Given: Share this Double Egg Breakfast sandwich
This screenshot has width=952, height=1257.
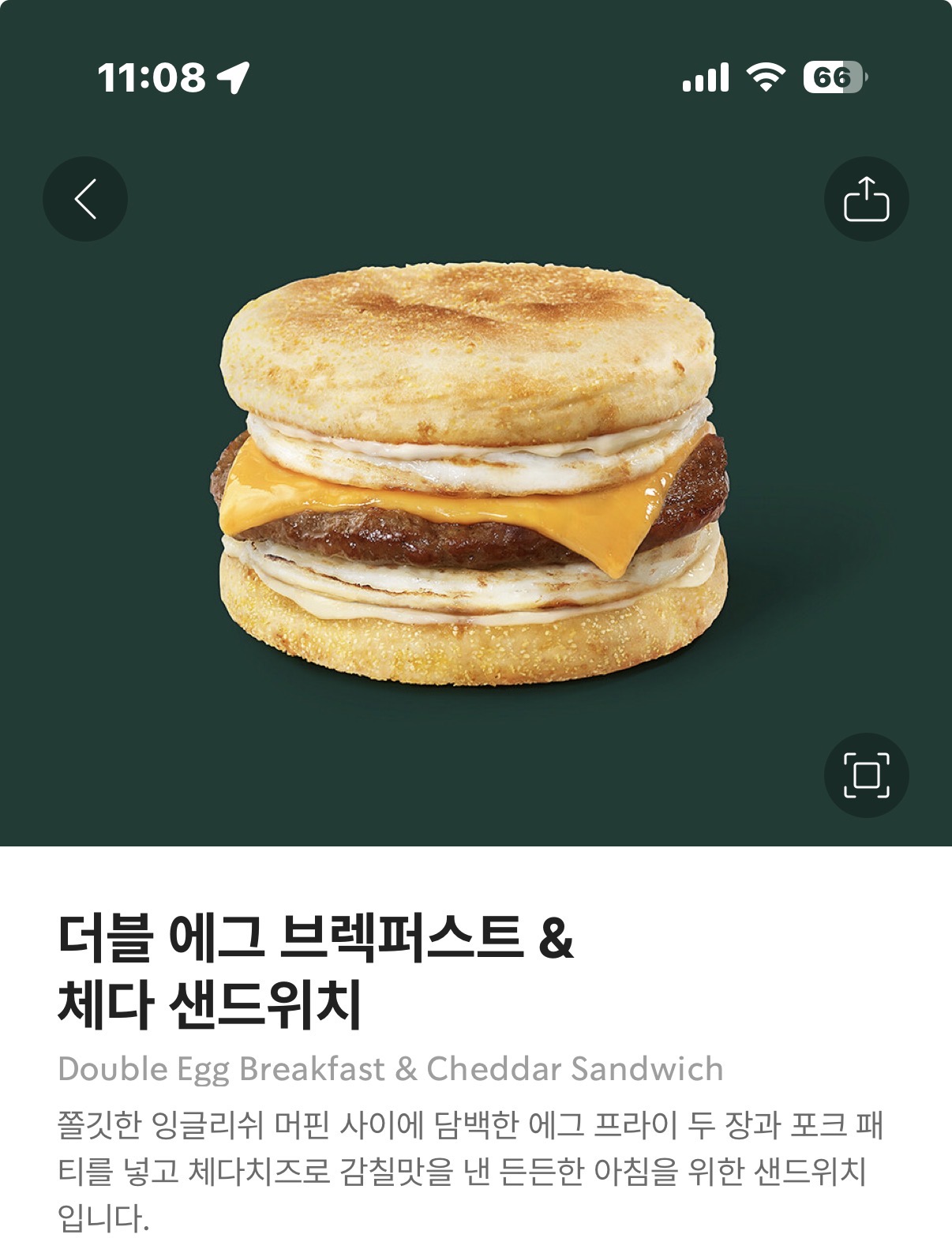Looking at the screenshot, I should 866,198.
